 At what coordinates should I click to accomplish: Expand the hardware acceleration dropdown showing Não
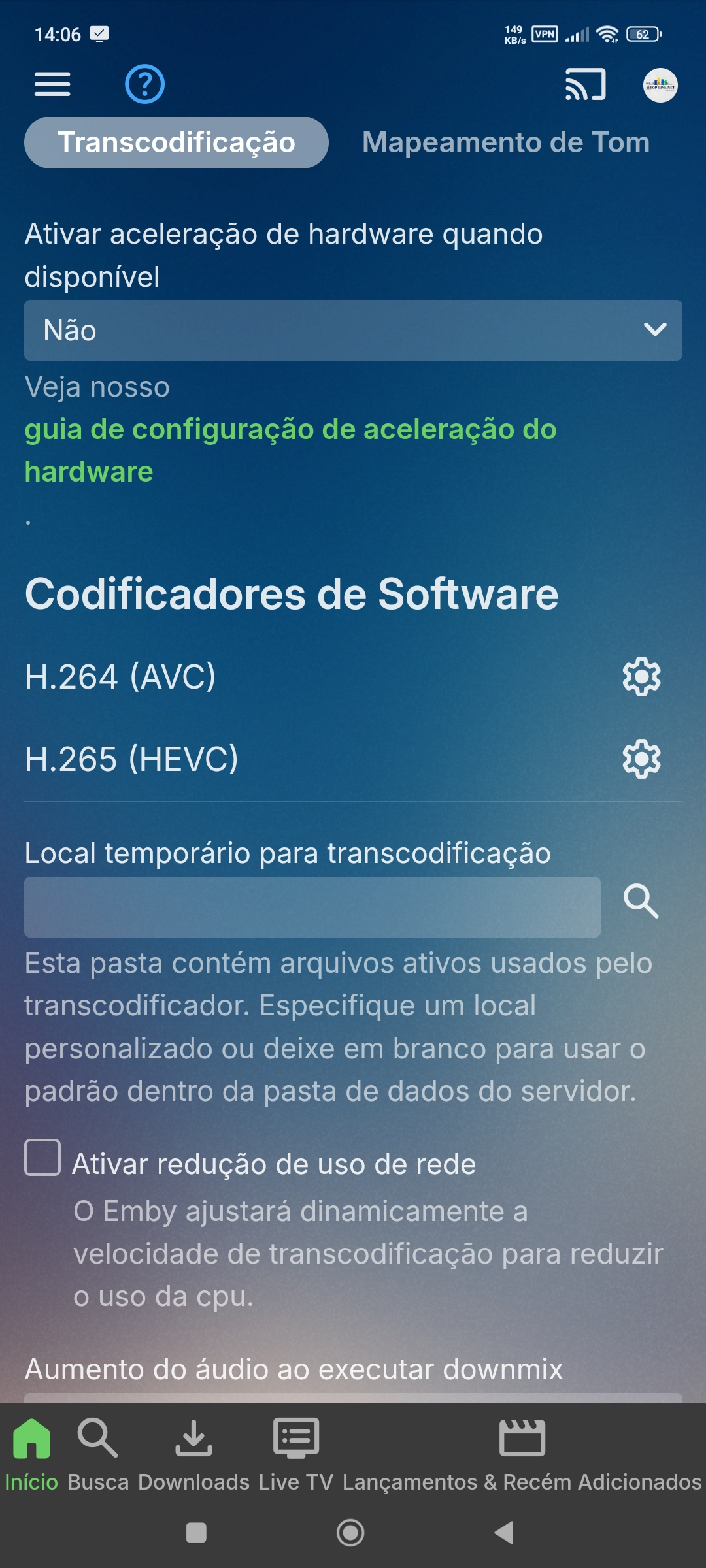(353, 331)
